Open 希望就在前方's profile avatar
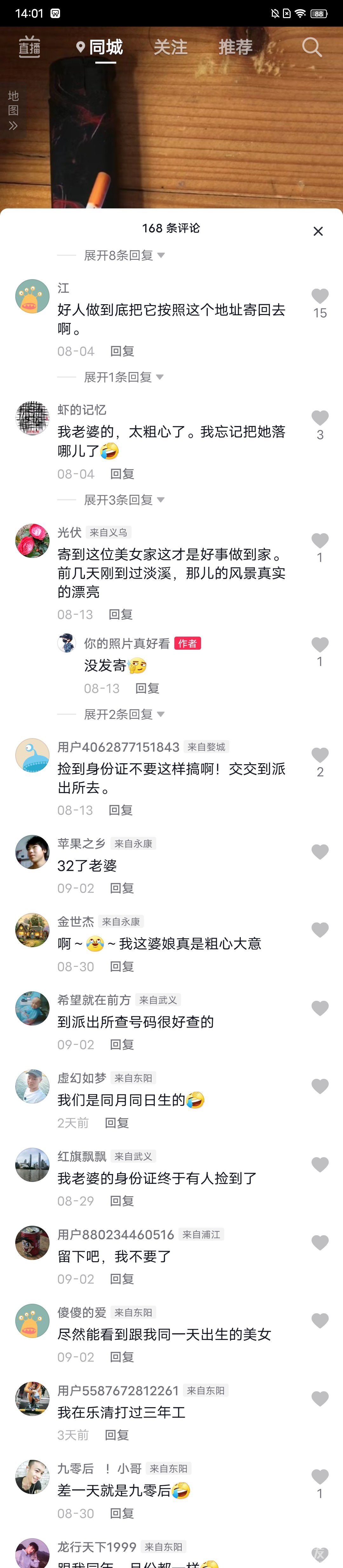 (x=32, y=1008)
